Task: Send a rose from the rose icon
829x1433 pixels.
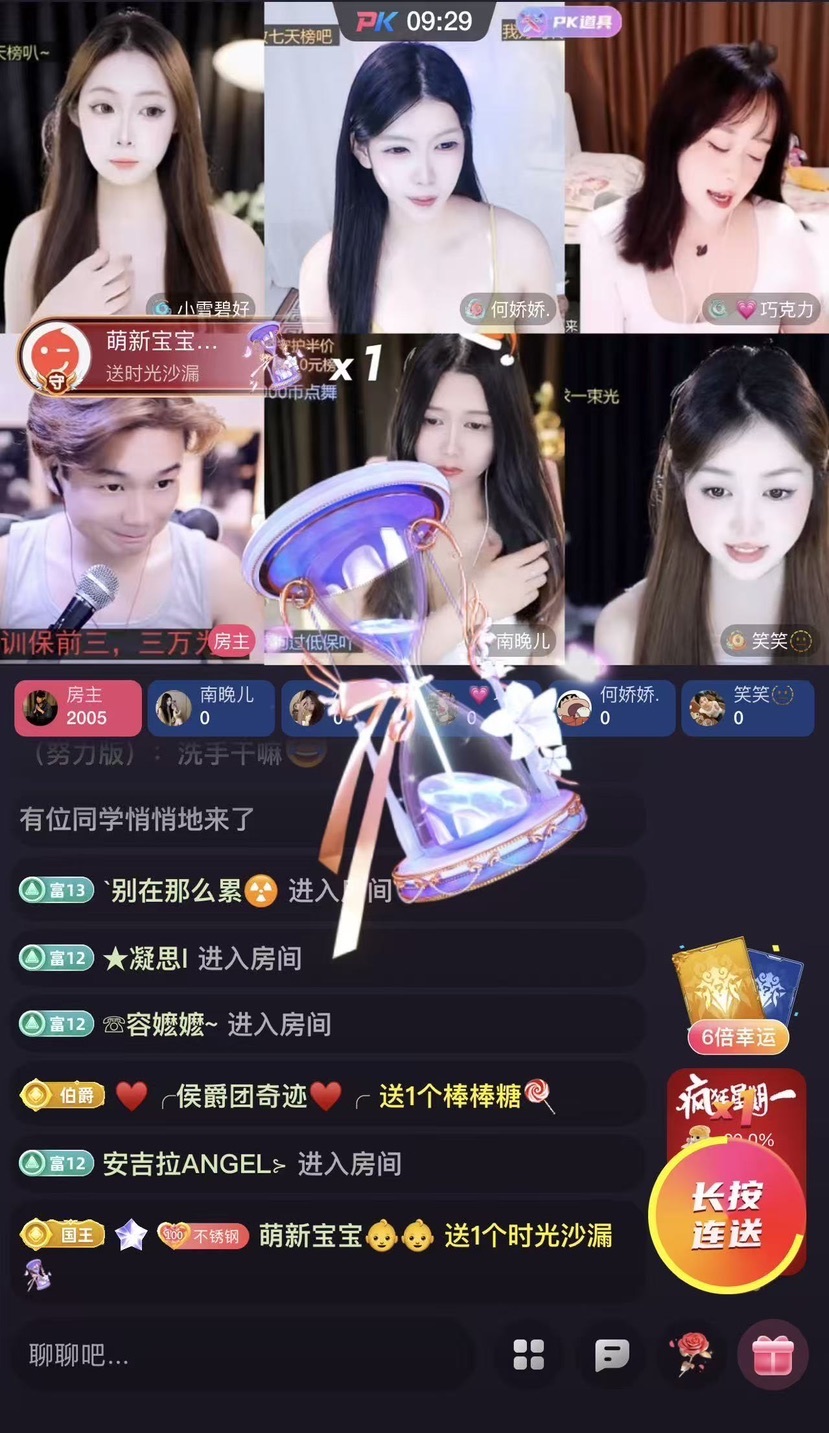Action: tap(692, 1354)
